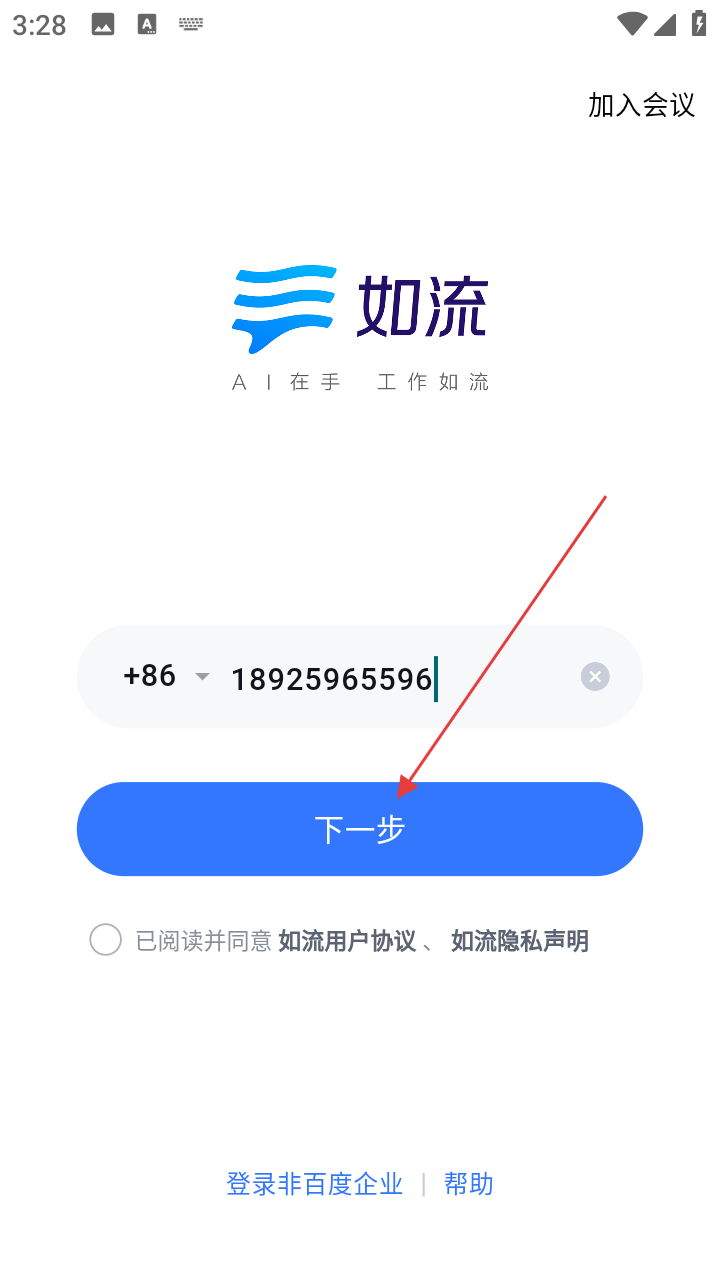
Task: Open 如流隐私声明 link
Action: [520, 941]
